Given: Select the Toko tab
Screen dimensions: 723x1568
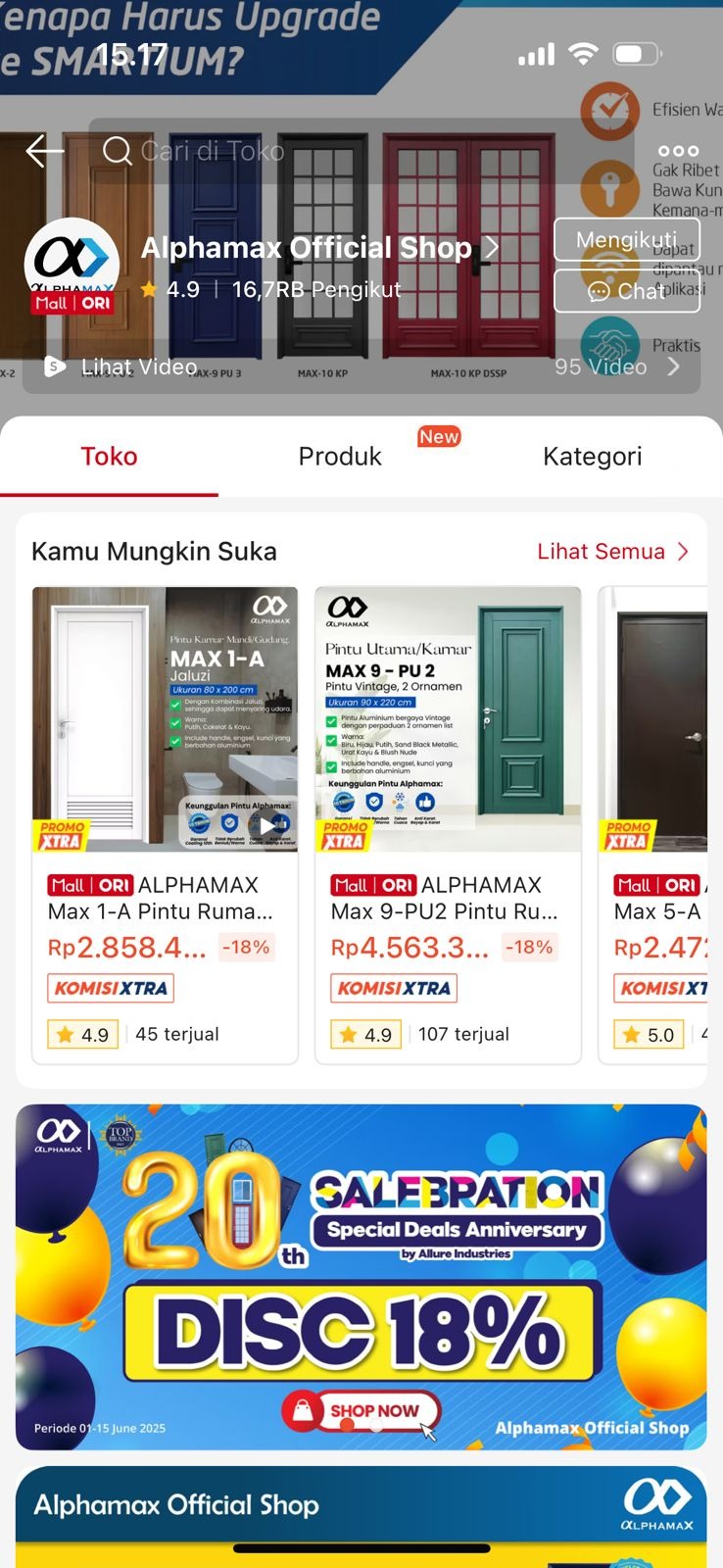Looking at the screenshot, I should tap(109, 456).
